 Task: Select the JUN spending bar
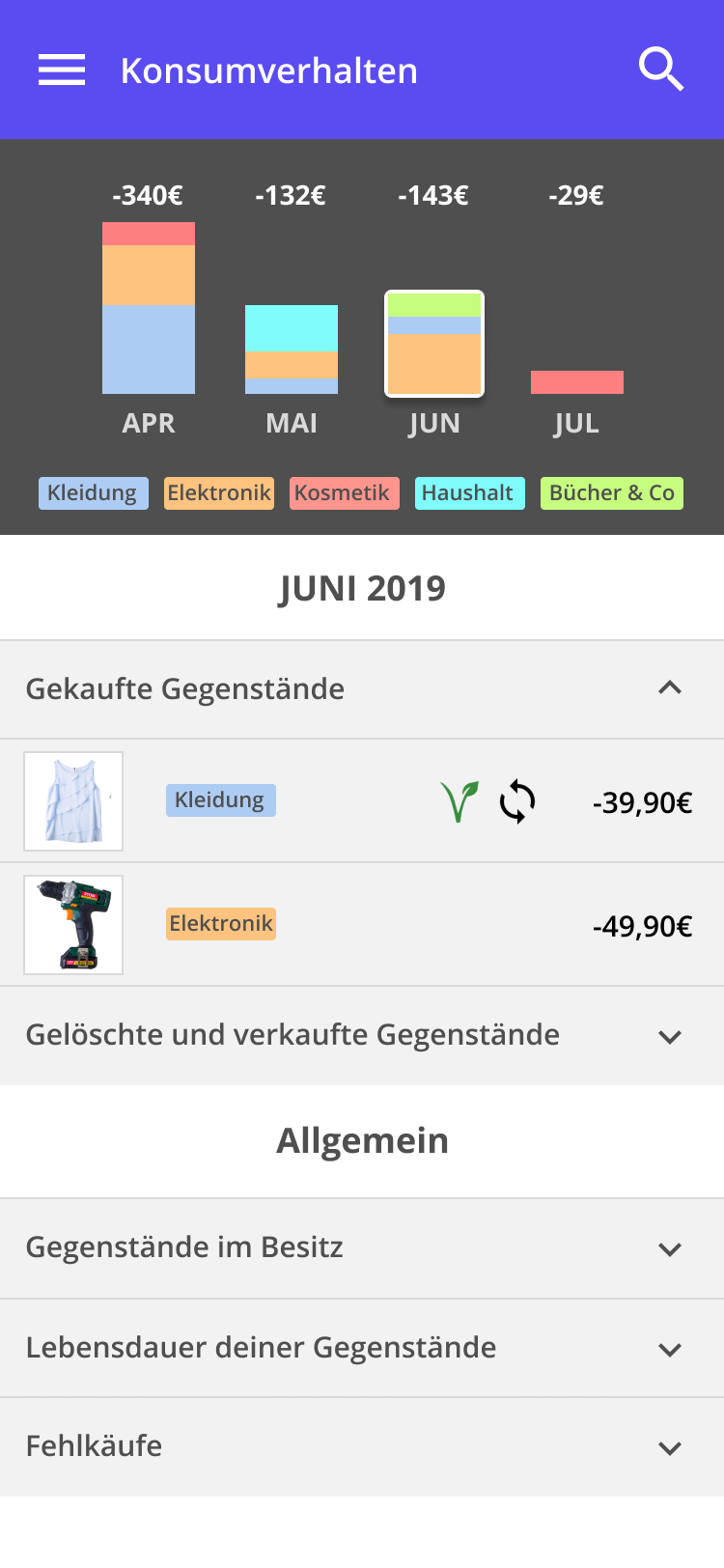coord(434,344)
